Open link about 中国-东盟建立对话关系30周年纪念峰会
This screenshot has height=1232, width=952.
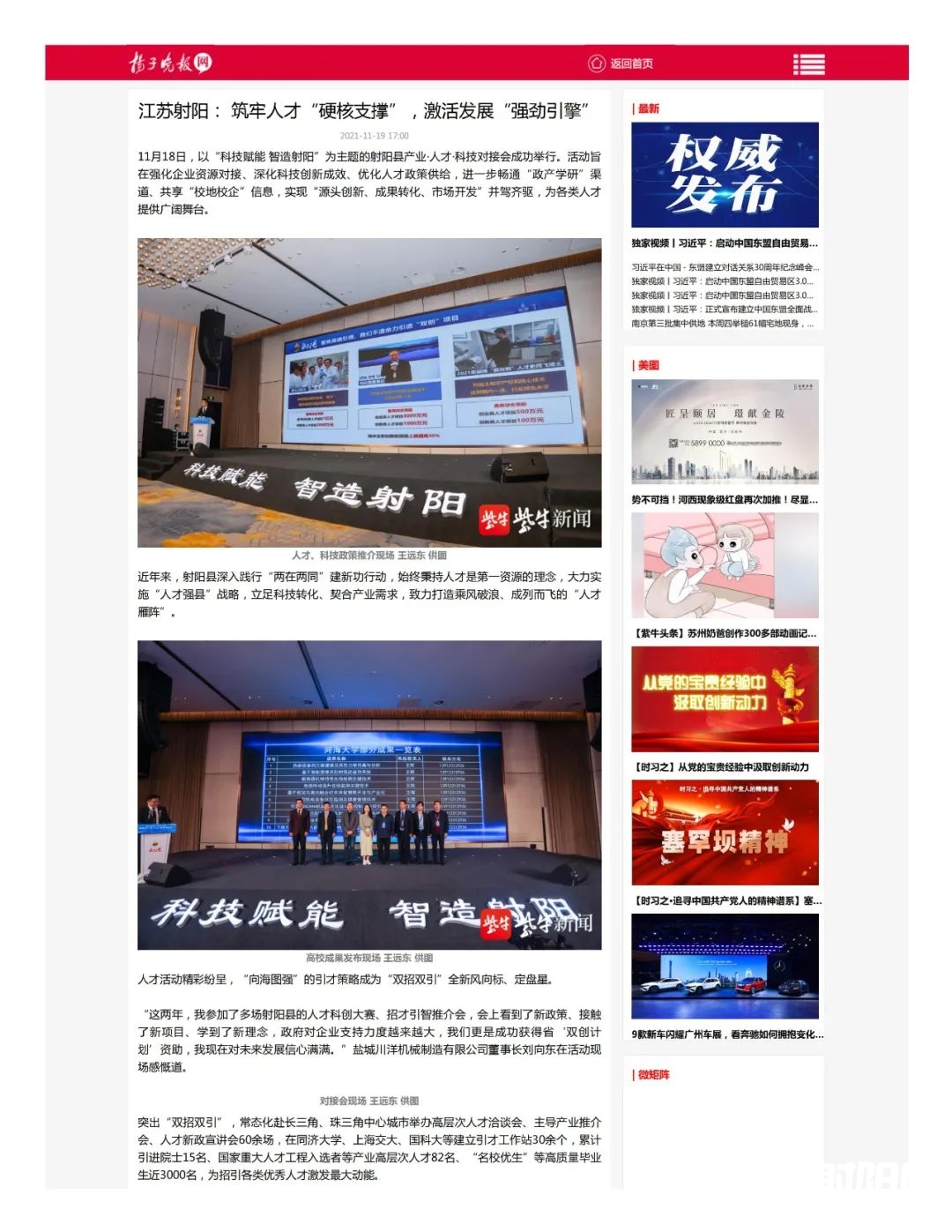tap(725, 267)
